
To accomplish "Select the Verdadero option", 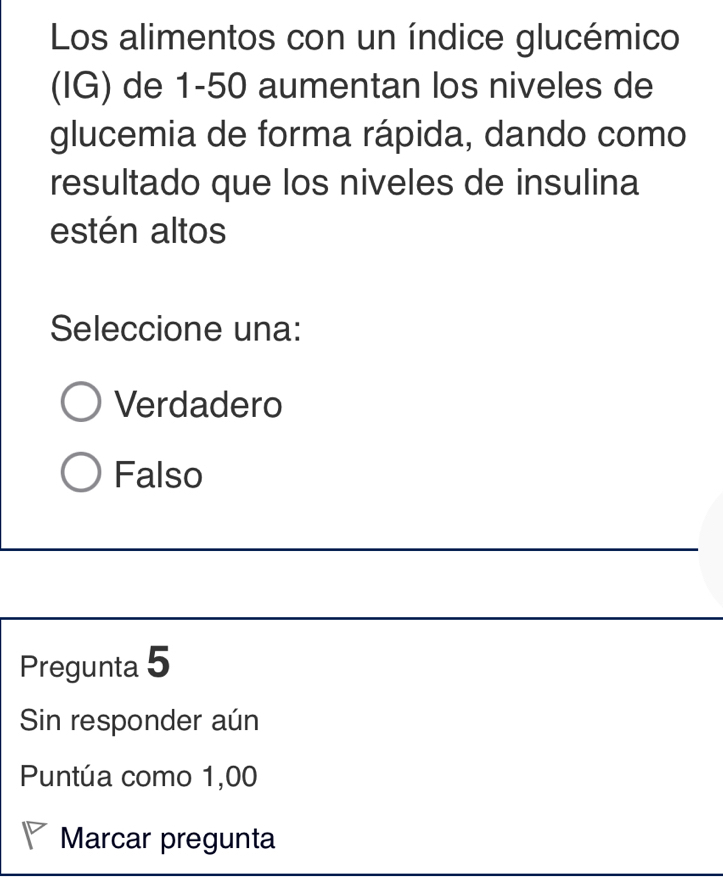I will coord(81,405).
